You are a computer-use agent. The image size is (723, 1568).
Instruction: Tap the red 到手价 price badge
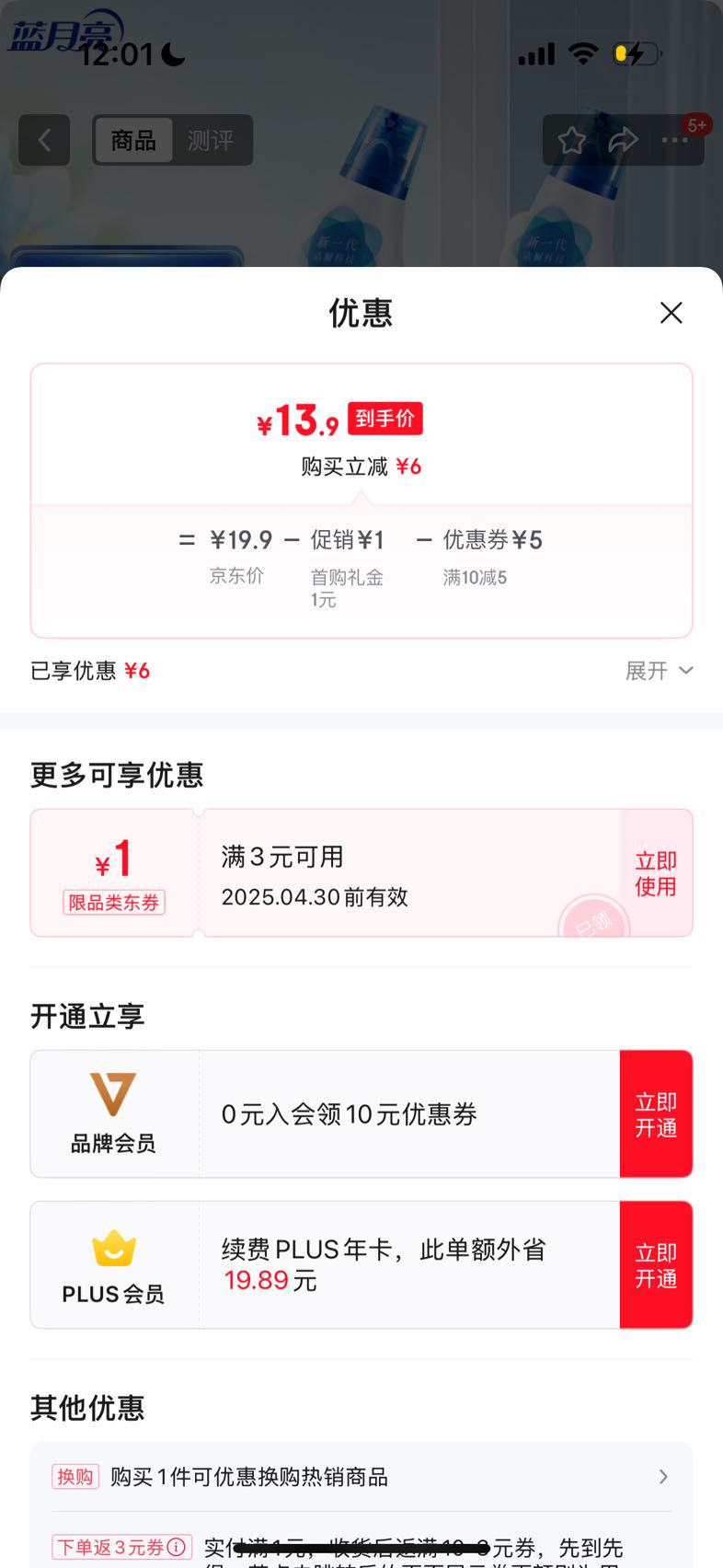point(386,419)
